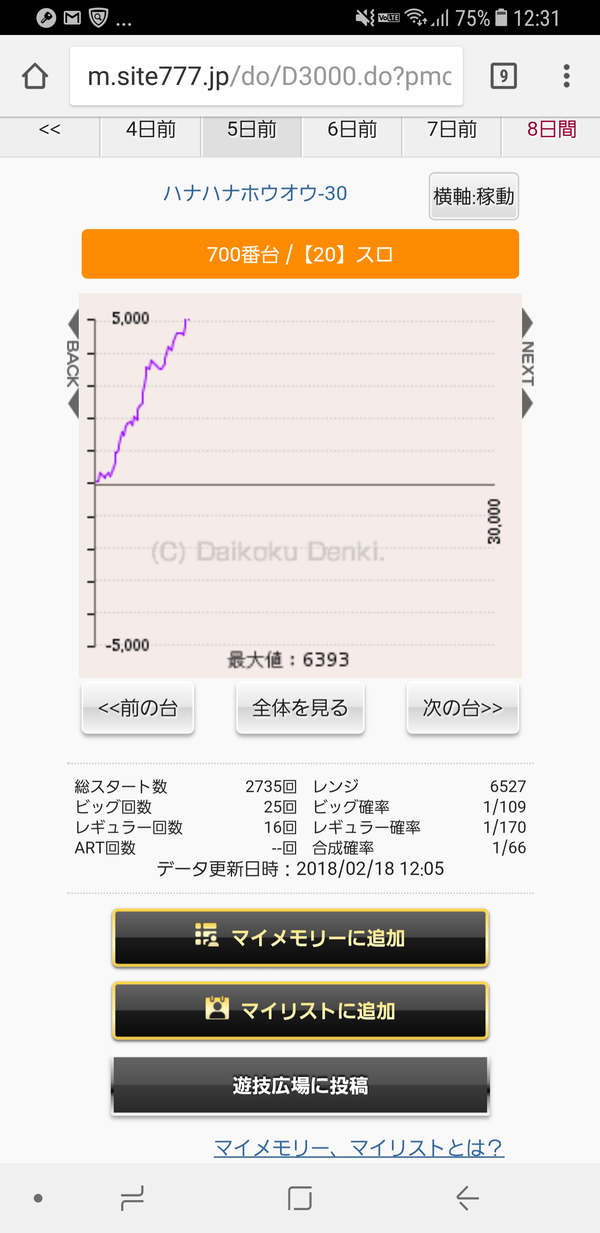Select the 6日前 tab
Image resolution: width=600 pixels, height=1233 pixels.
point(352,130)
